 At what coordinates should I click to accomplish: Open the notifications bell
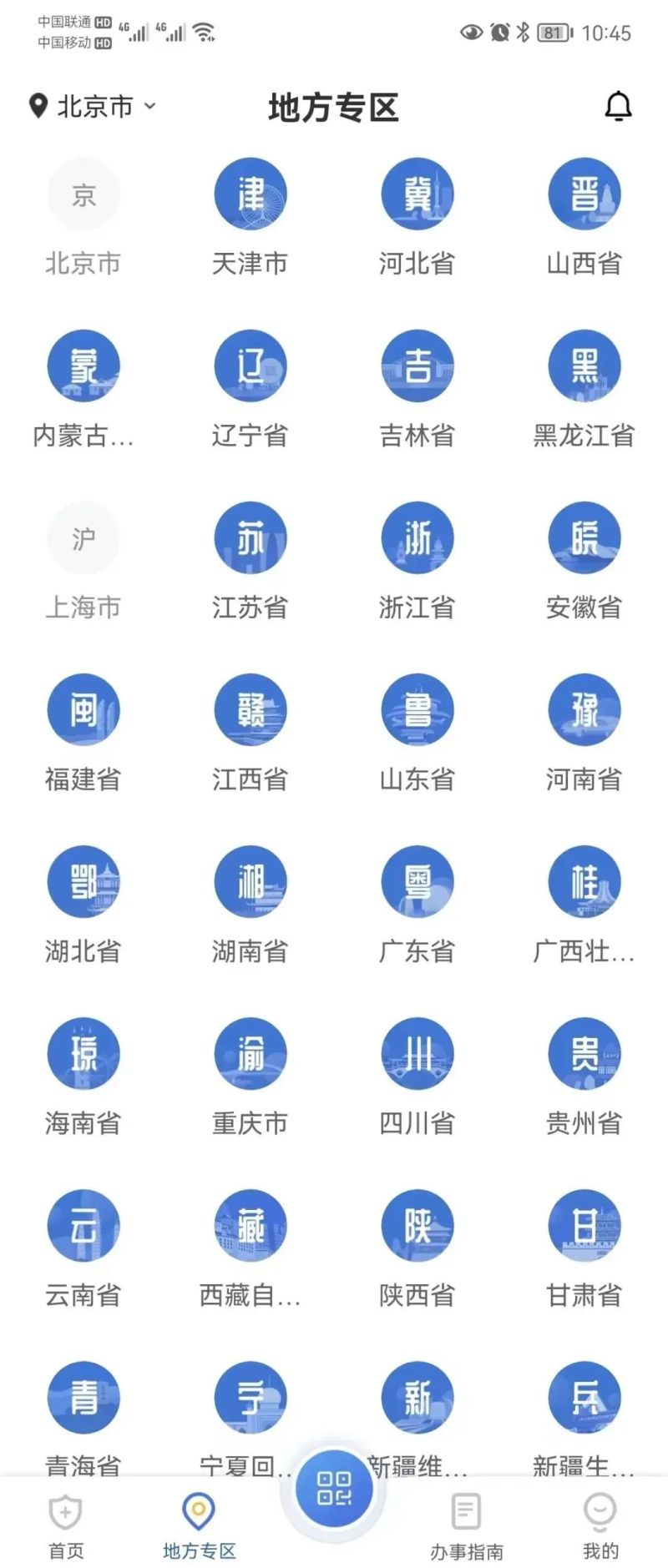click(x=618, y=107)
